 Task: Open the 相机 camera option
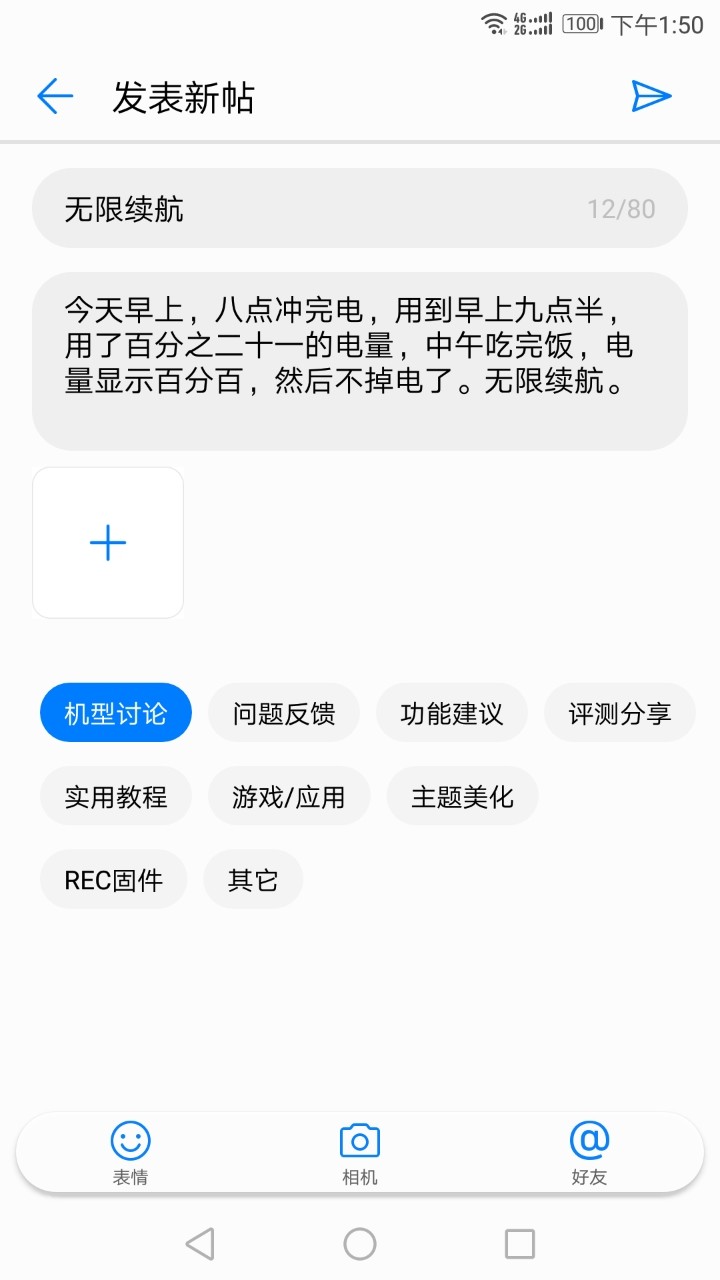360,1152
